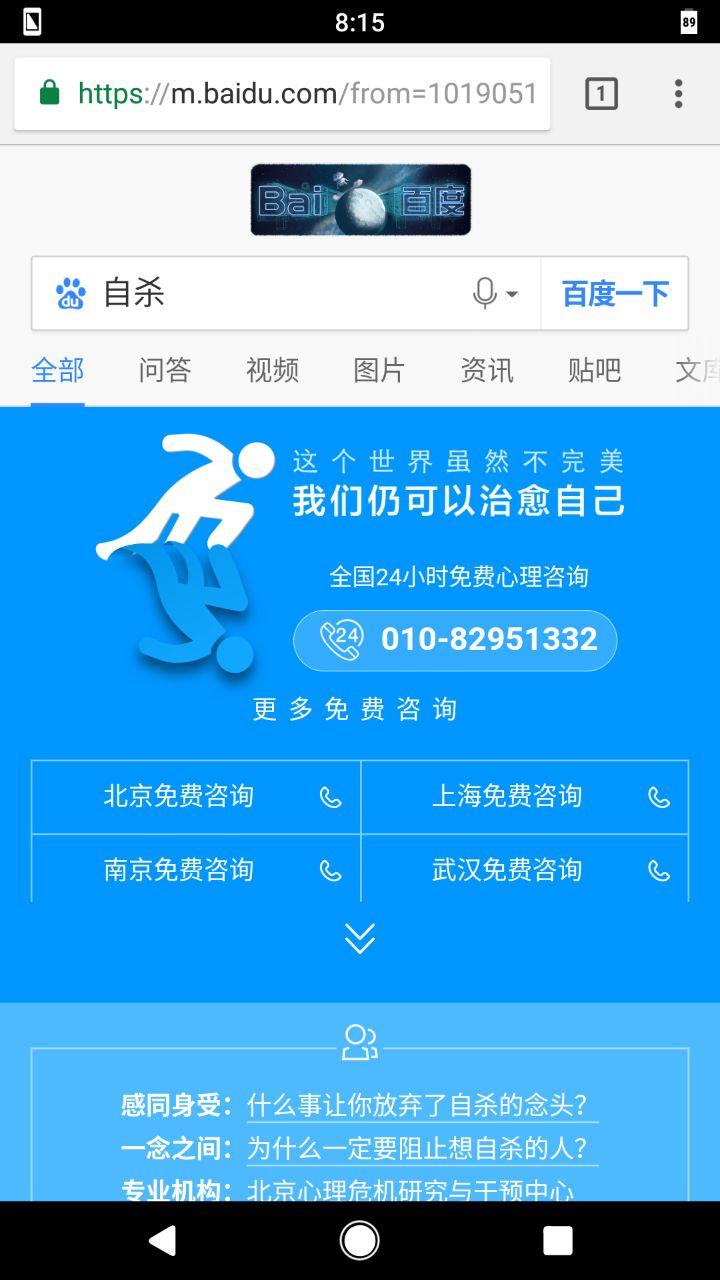The width and height of the screenshot is (720, 1280).
Task: Switch to the 问答 tab
Action: coord(165,371)
